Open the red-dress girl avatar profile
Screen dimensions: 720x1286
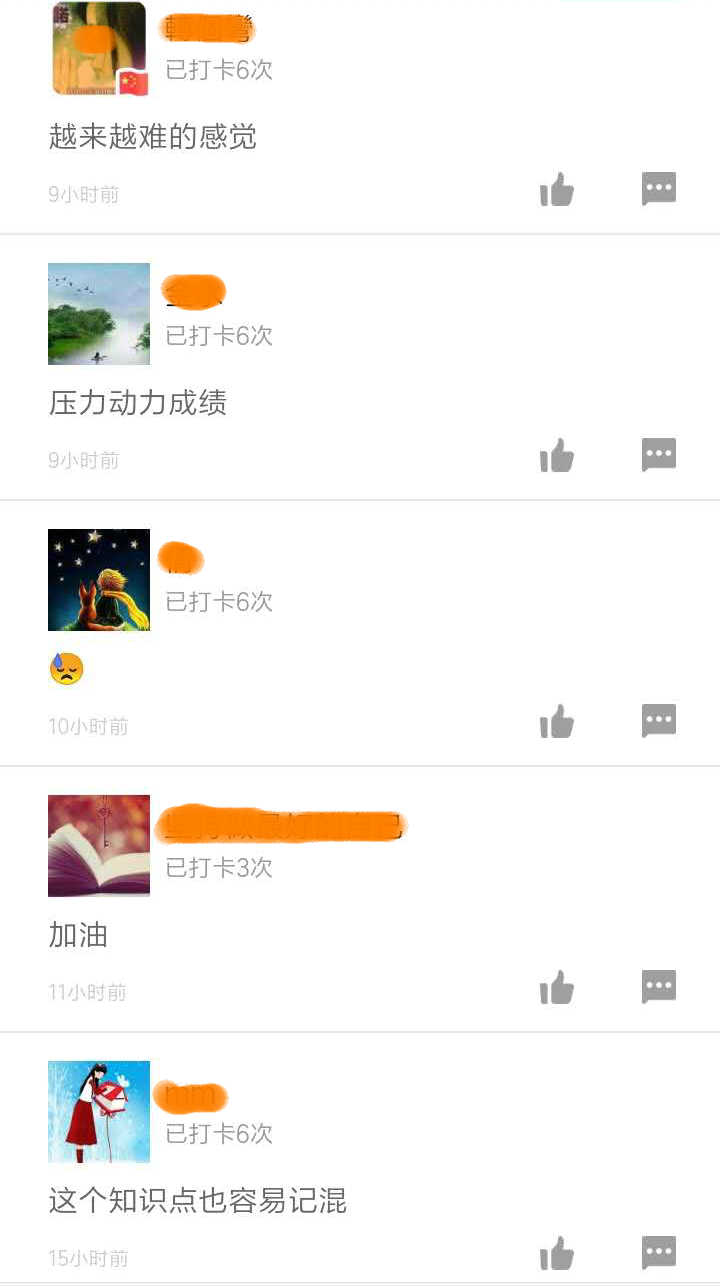coord(98,1110)
